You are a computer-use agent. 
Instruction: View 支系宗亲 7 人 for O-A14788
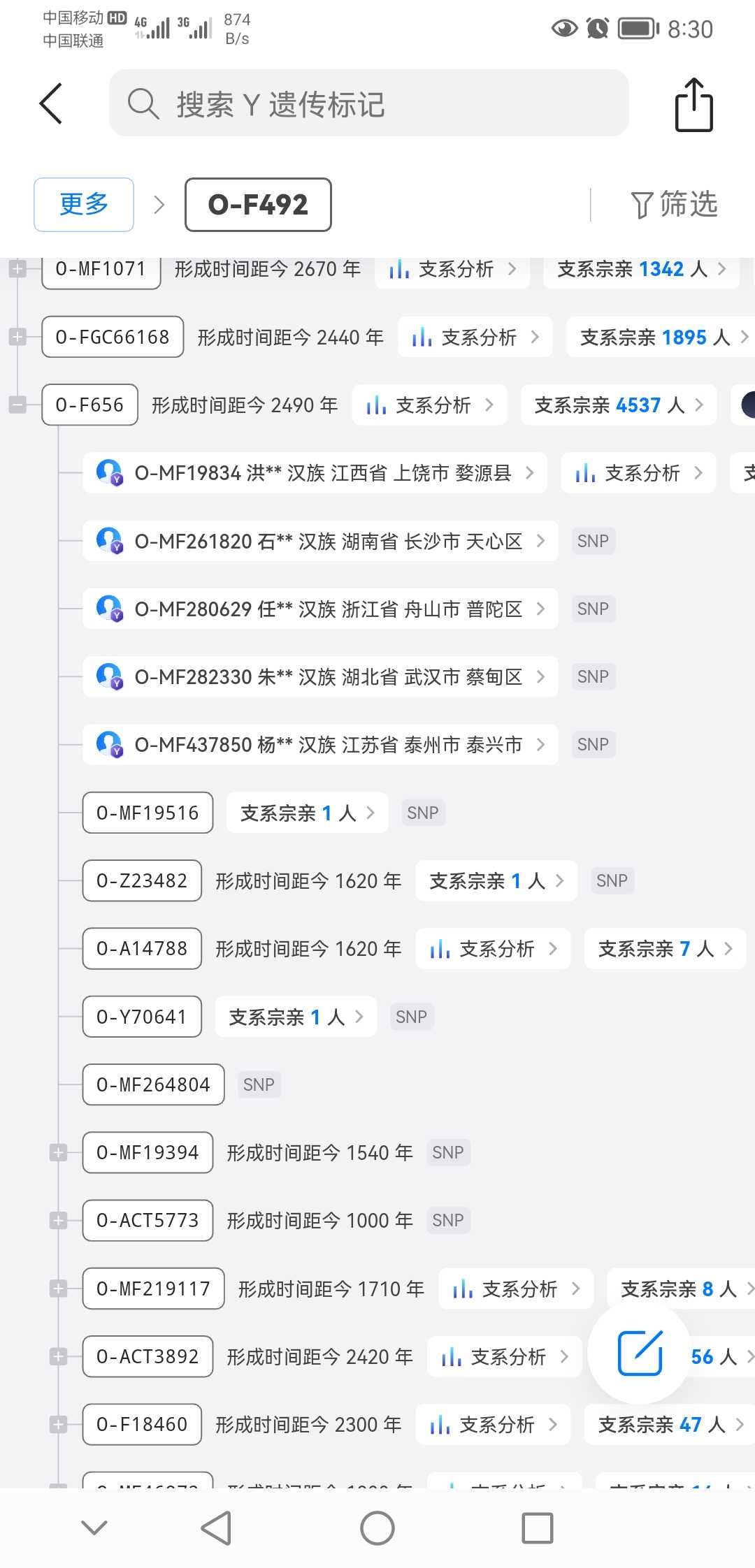pyautogui.click(x=665, y=948)
